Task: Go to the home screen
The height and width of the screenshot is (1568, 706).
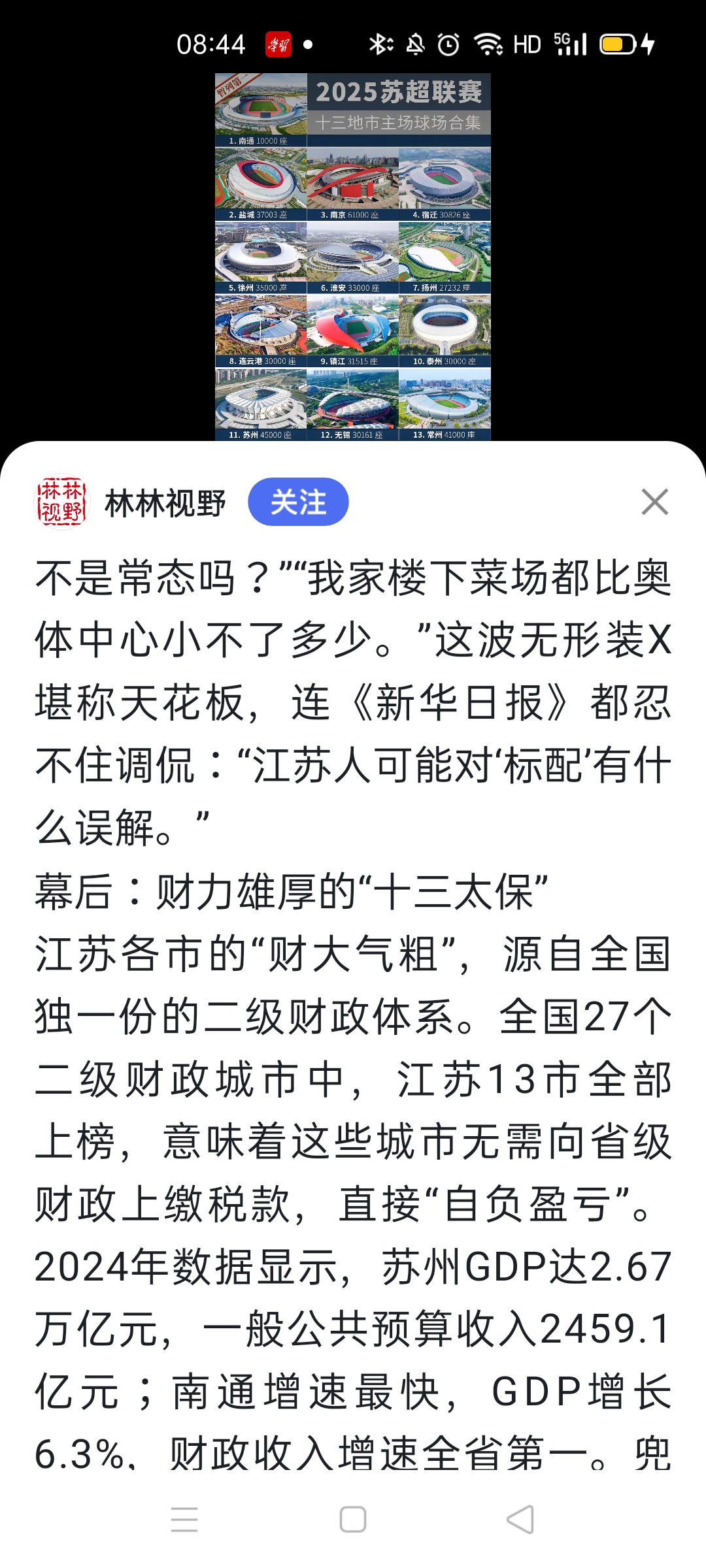Action: [x=353, y=1519]
